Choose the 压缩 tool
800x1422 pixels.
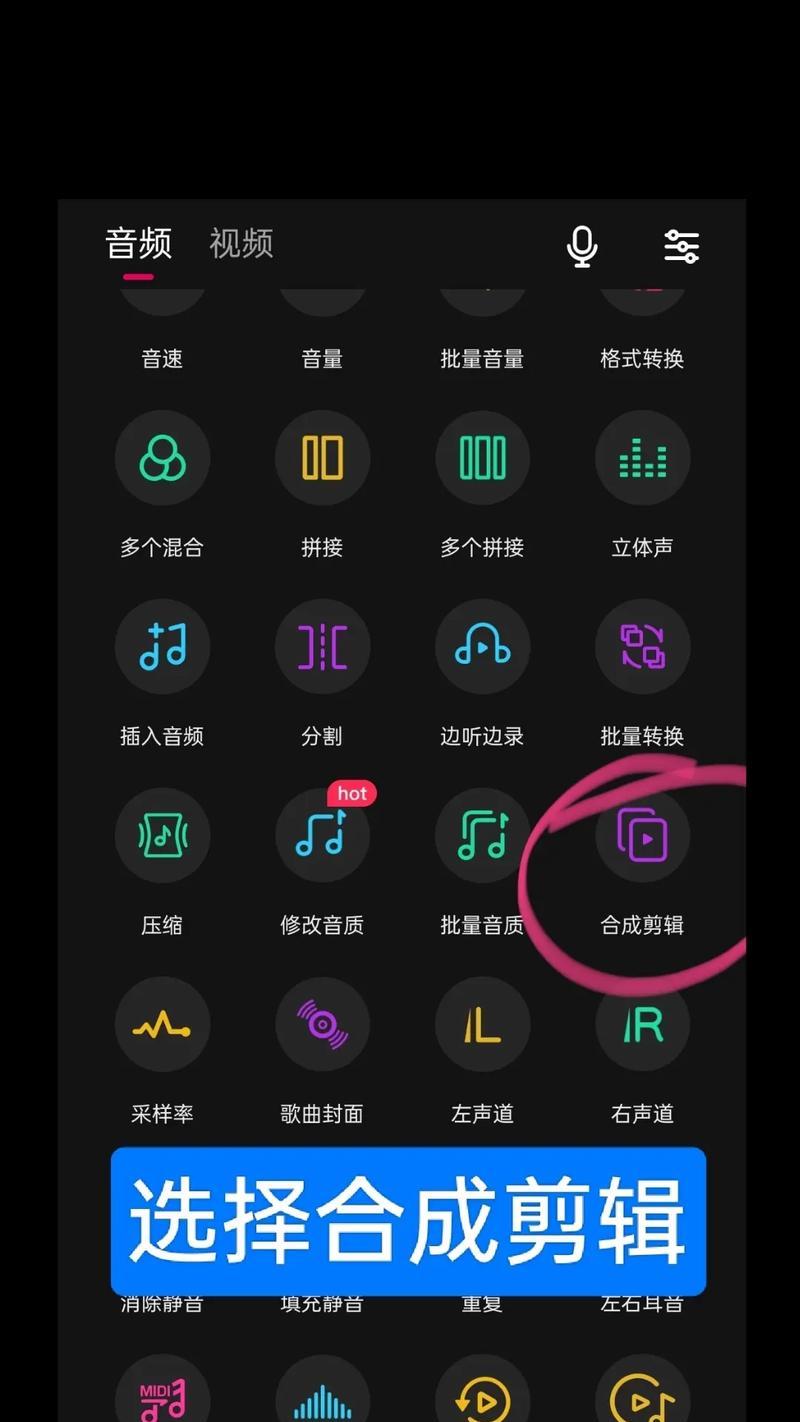(162, 836)
